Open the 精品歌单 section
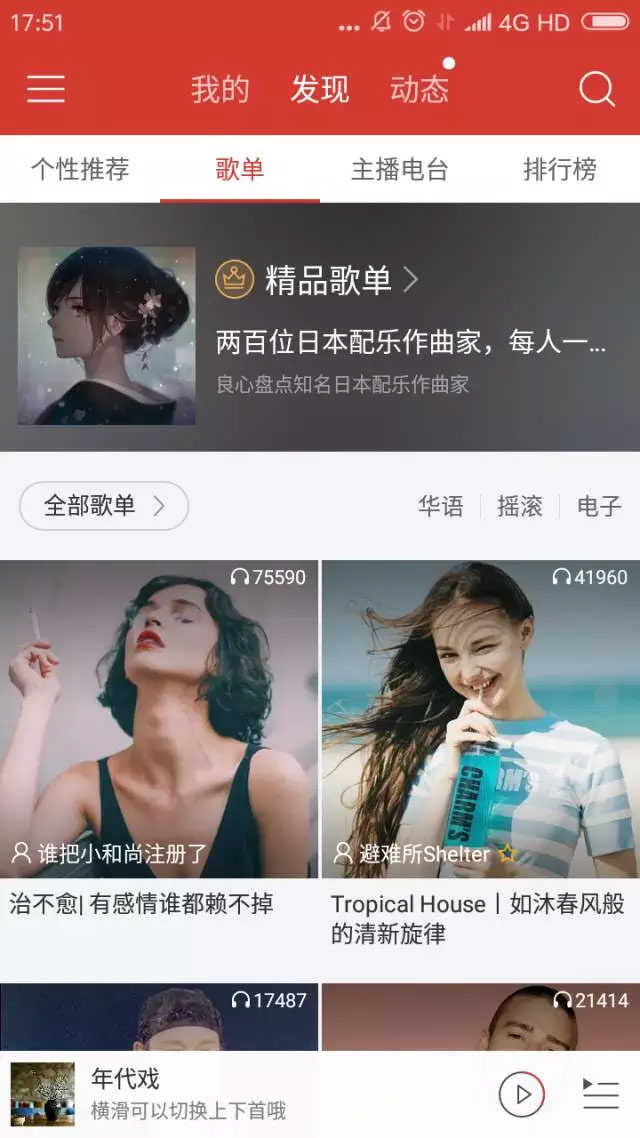This screenshot has height=1138, width=640. click(328, 281)
